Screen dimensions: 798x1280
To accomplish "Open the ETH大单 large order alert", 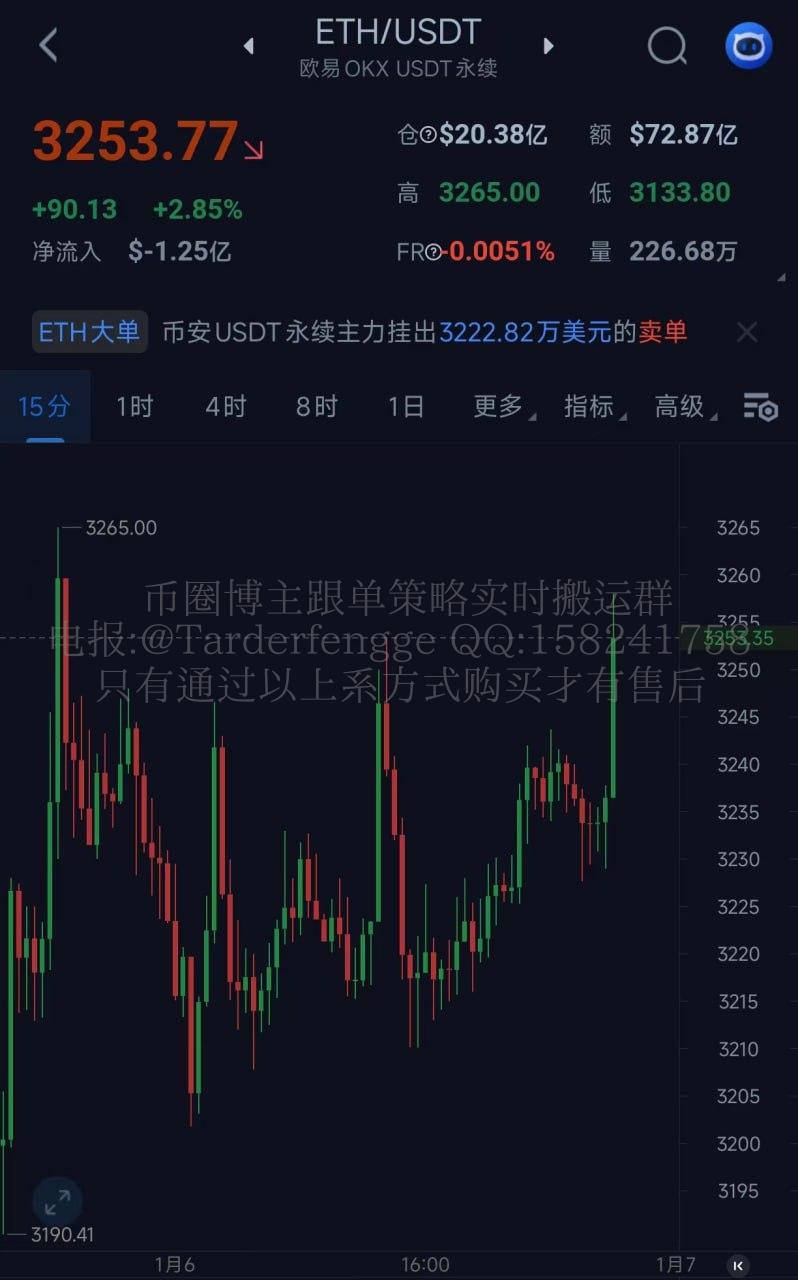I will (90, 332).
